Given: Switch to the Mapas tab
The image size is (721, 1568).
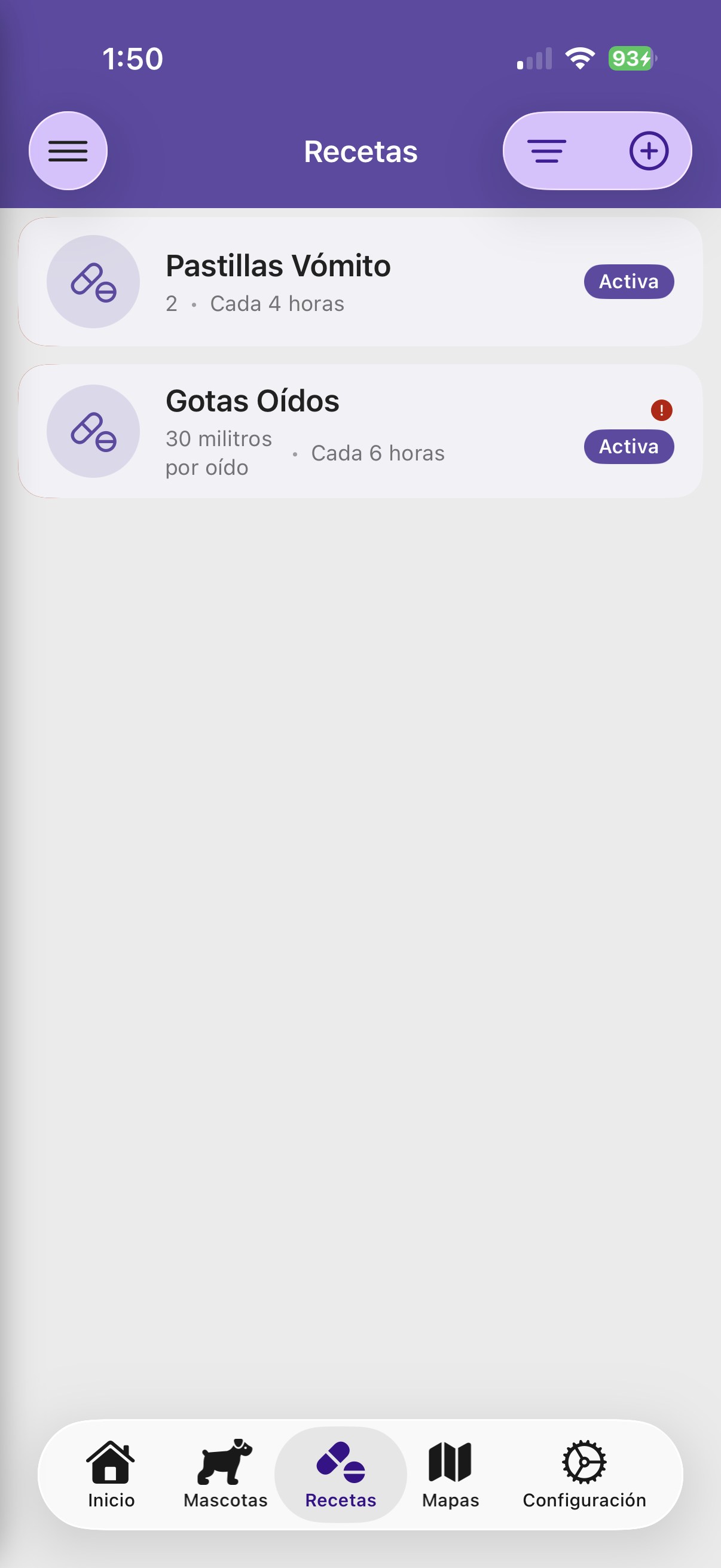Looking at the screenshot, I should (x=450, y=1474).
